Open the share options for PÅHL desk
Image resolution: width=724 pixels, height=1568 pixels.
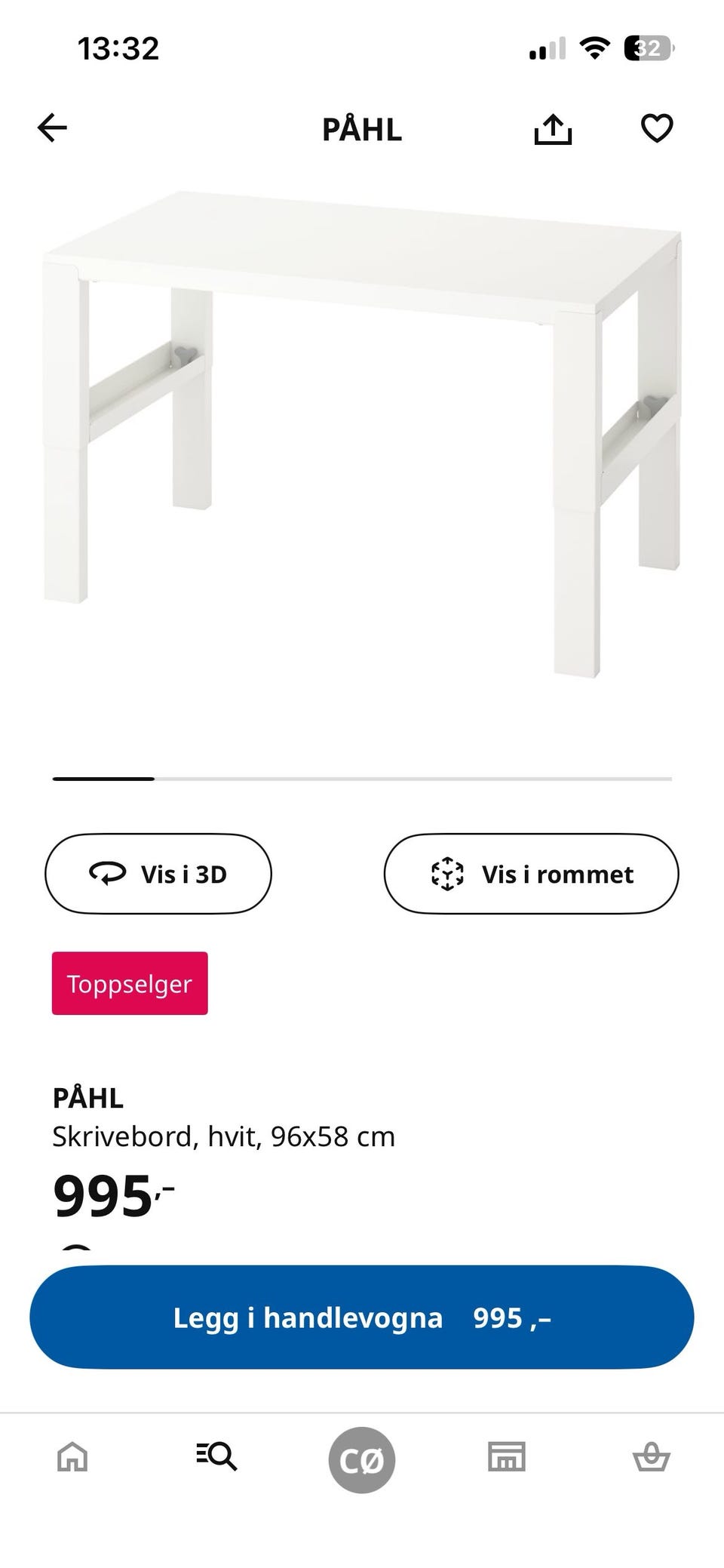coord(554,128)
